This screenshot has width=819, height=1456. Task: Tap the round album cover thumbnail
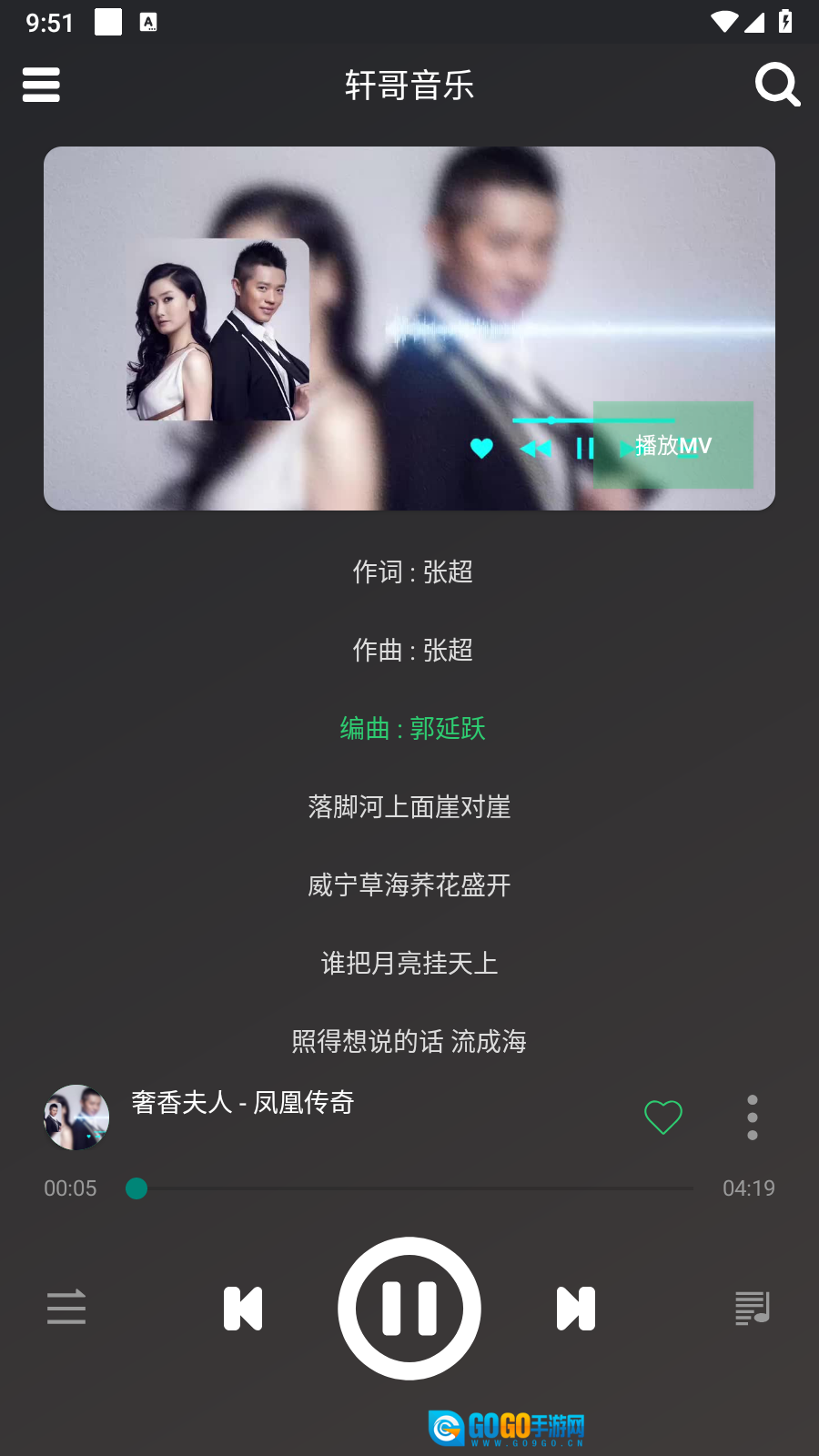pyautogui.click(x=76, y=1117)
